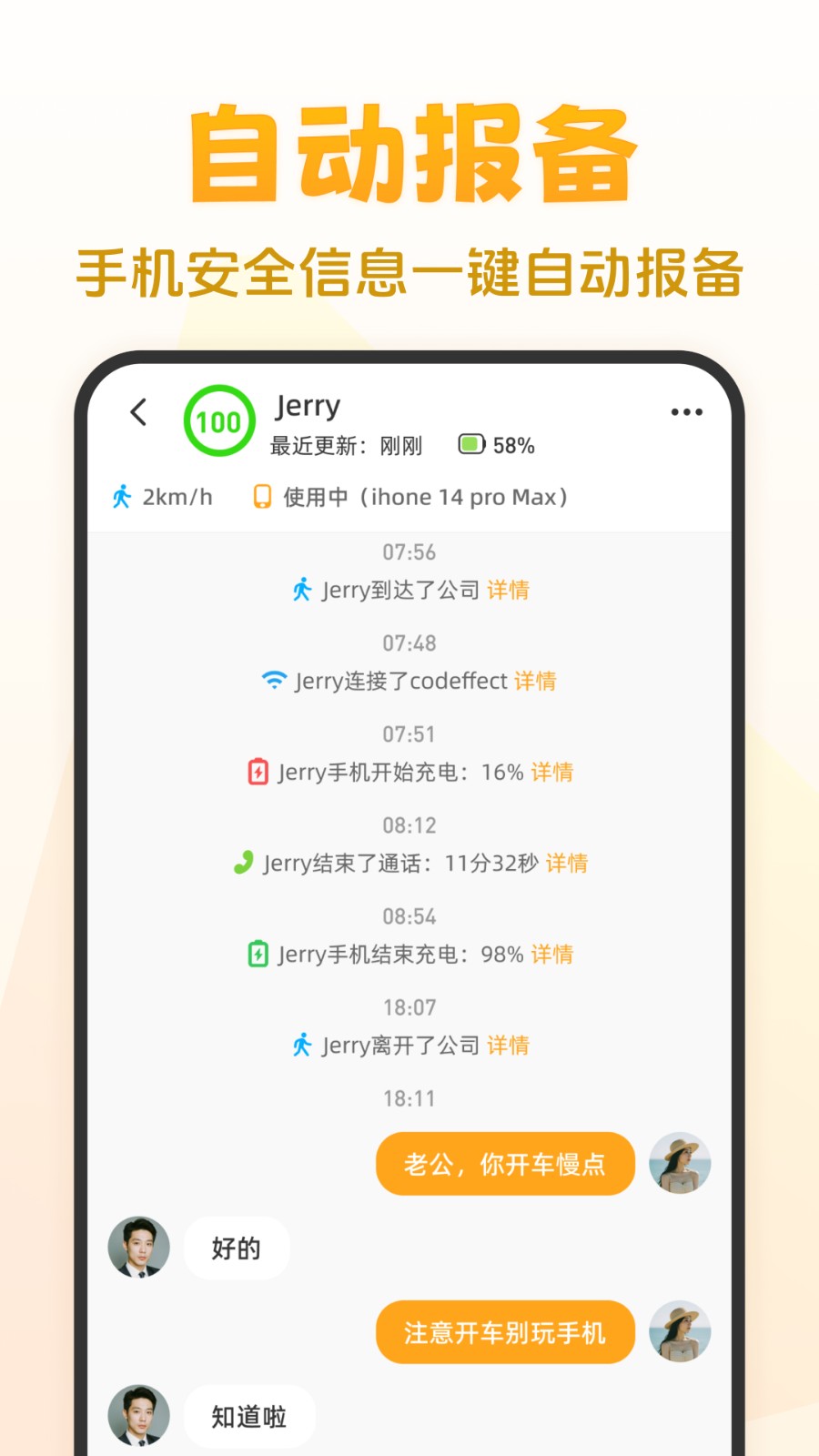Open 详情 for the codeffect WiFi connection
The width and height of the screenshot is (819, 1456).
pyautogui.click(x=535, y=681)
